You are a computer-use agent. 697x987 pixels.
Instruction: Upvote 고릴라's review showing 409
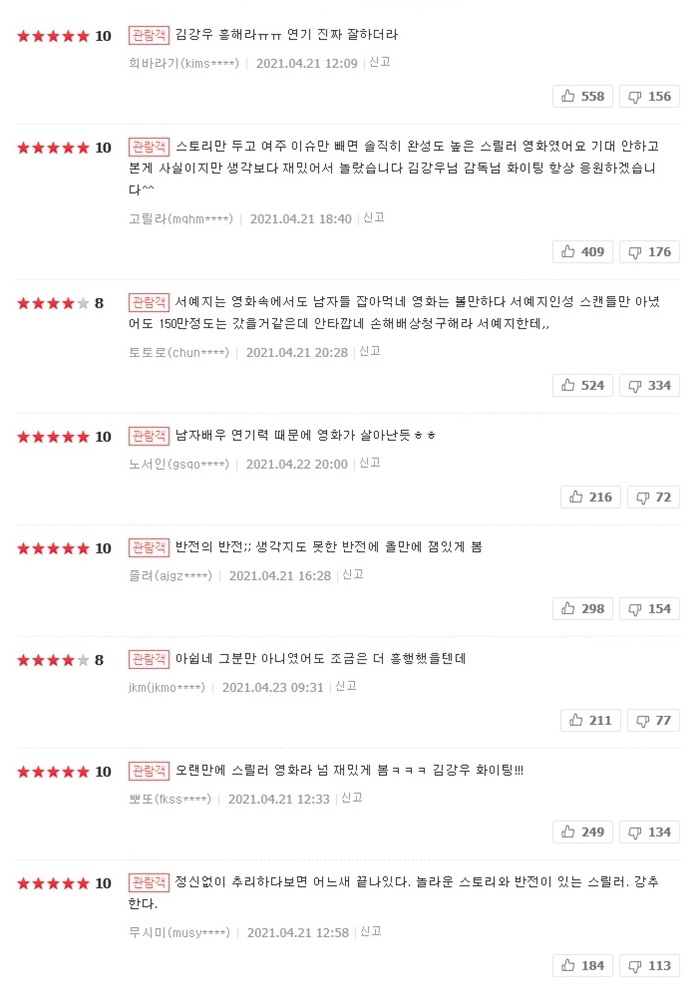point(582,252)
